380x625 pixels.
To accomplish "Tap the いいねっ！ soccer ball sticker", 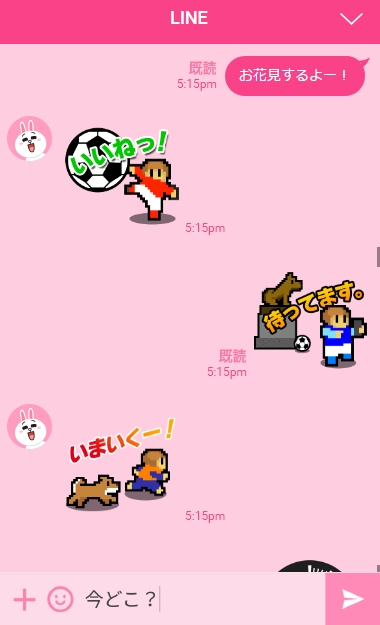I will click(x=122, y=175).
